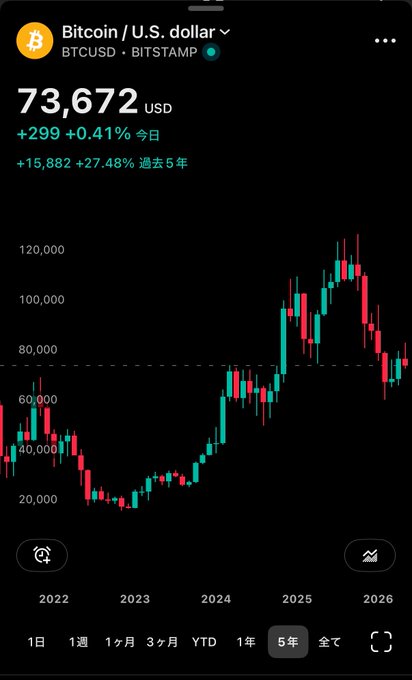Open the three-dot overflow menu

pyautogui.click(x=385, y=41)
